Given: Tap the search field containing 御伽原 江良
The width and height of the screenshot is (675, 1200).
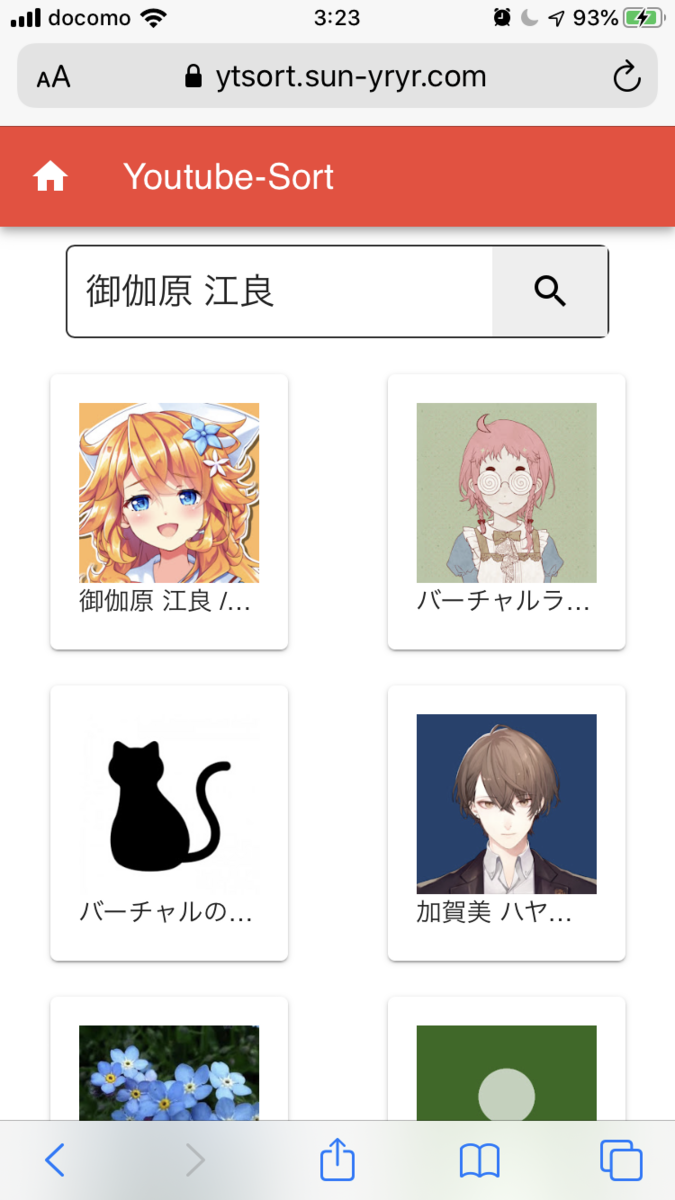Looking at the screenshot, I should click(280, 291).
